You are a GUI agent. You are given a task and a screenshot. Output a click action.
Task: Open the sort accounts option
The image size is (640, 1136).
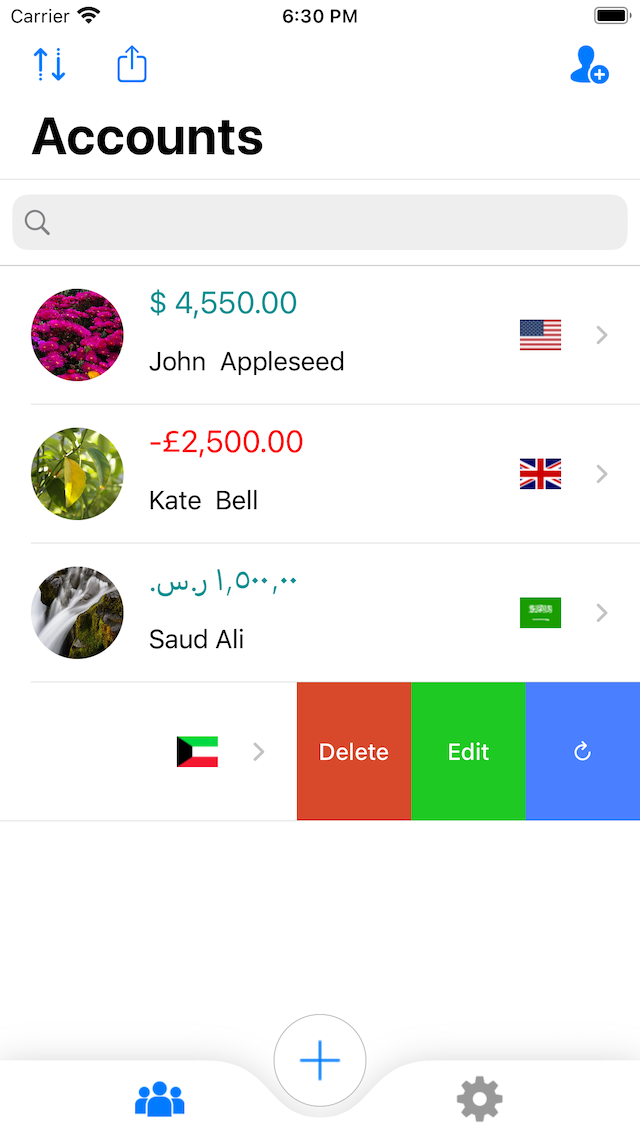coord(49,64)
